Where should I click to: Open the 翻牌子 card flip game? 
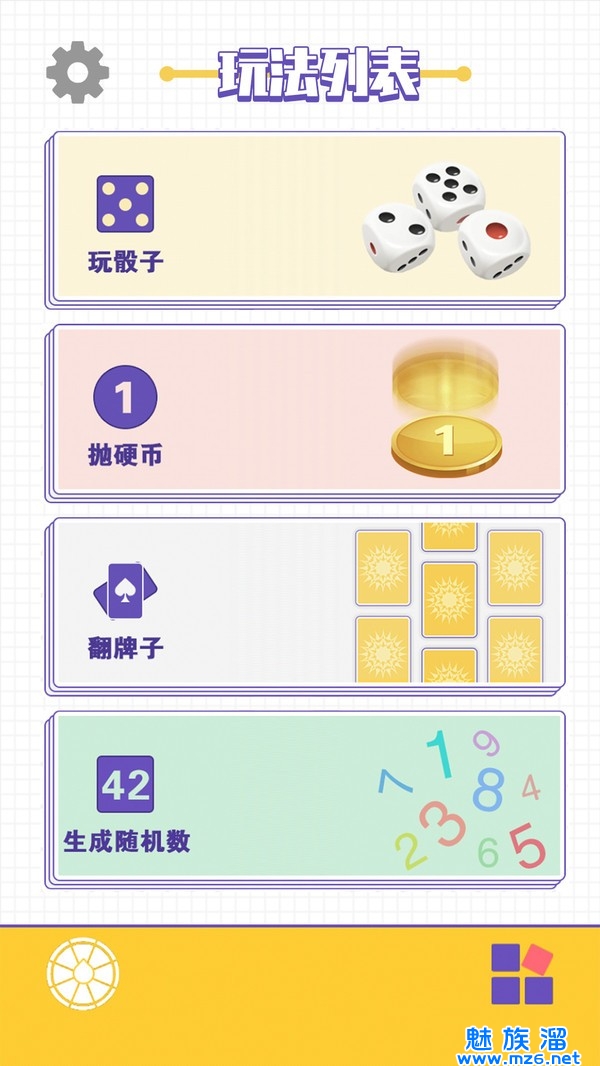pos(305,603)
